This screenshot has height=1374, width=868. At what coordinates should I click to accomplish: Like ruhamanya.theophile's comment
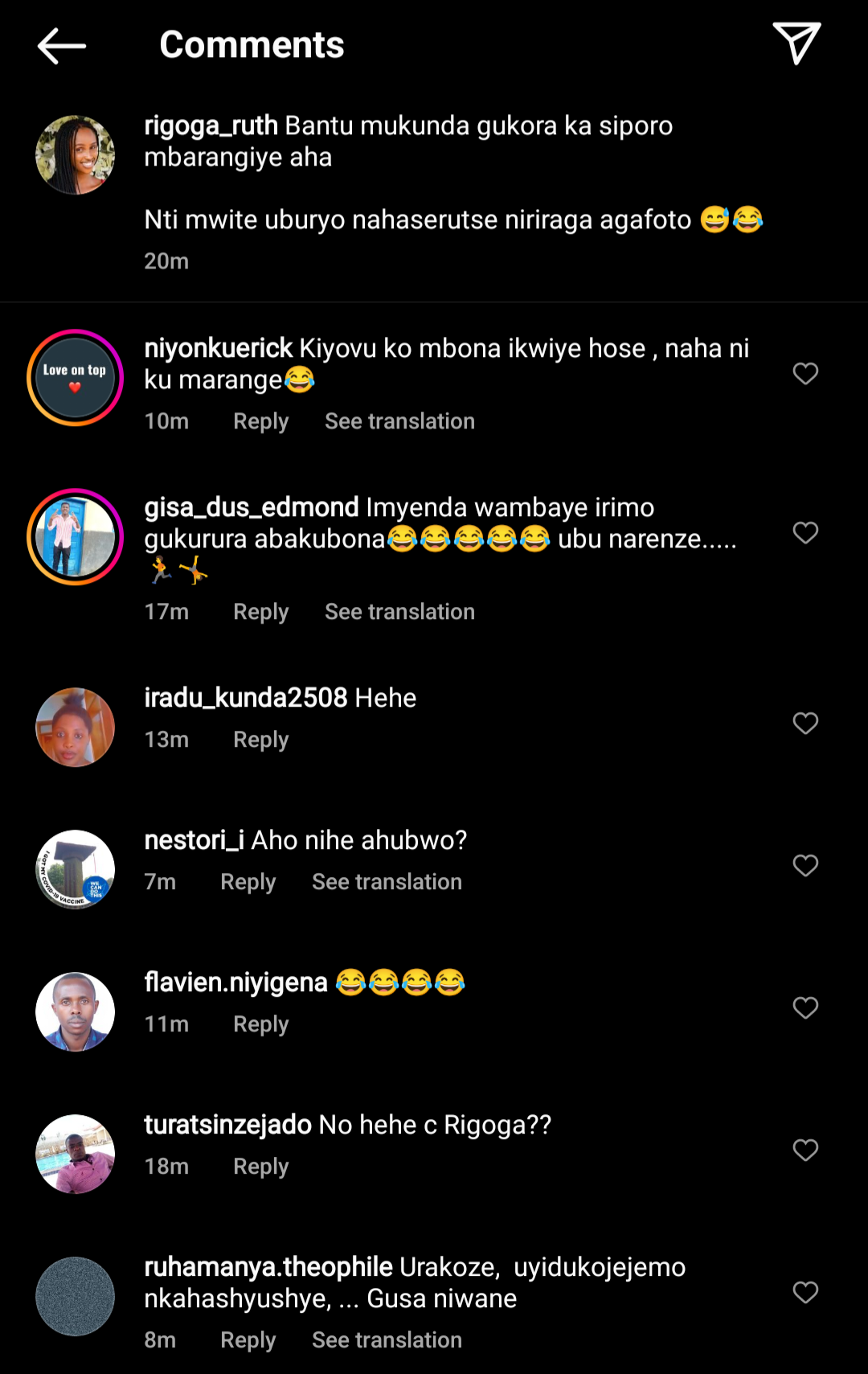coord(805,1292)
